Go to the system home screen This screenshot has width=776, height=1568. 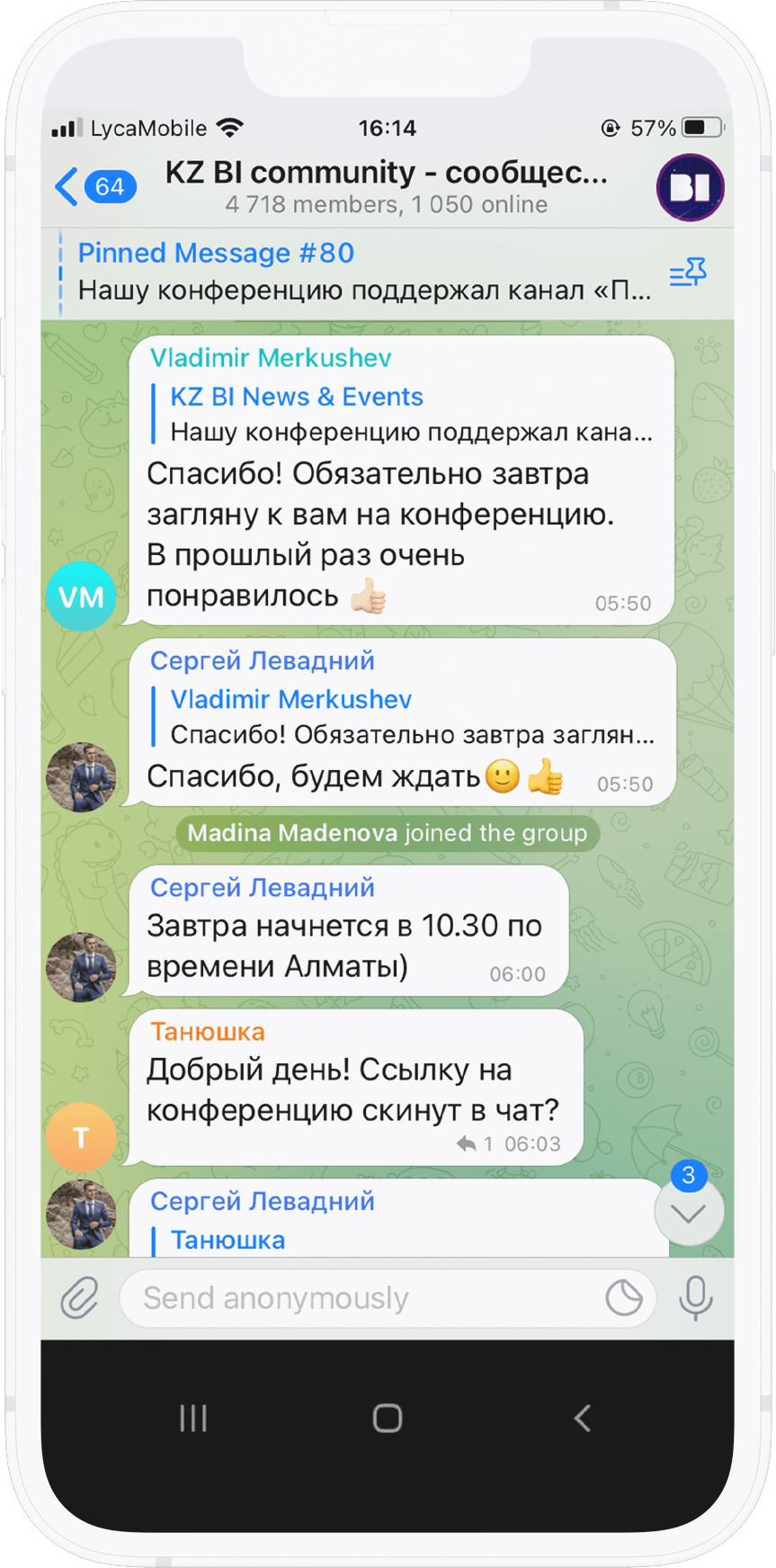point(388,1419)
